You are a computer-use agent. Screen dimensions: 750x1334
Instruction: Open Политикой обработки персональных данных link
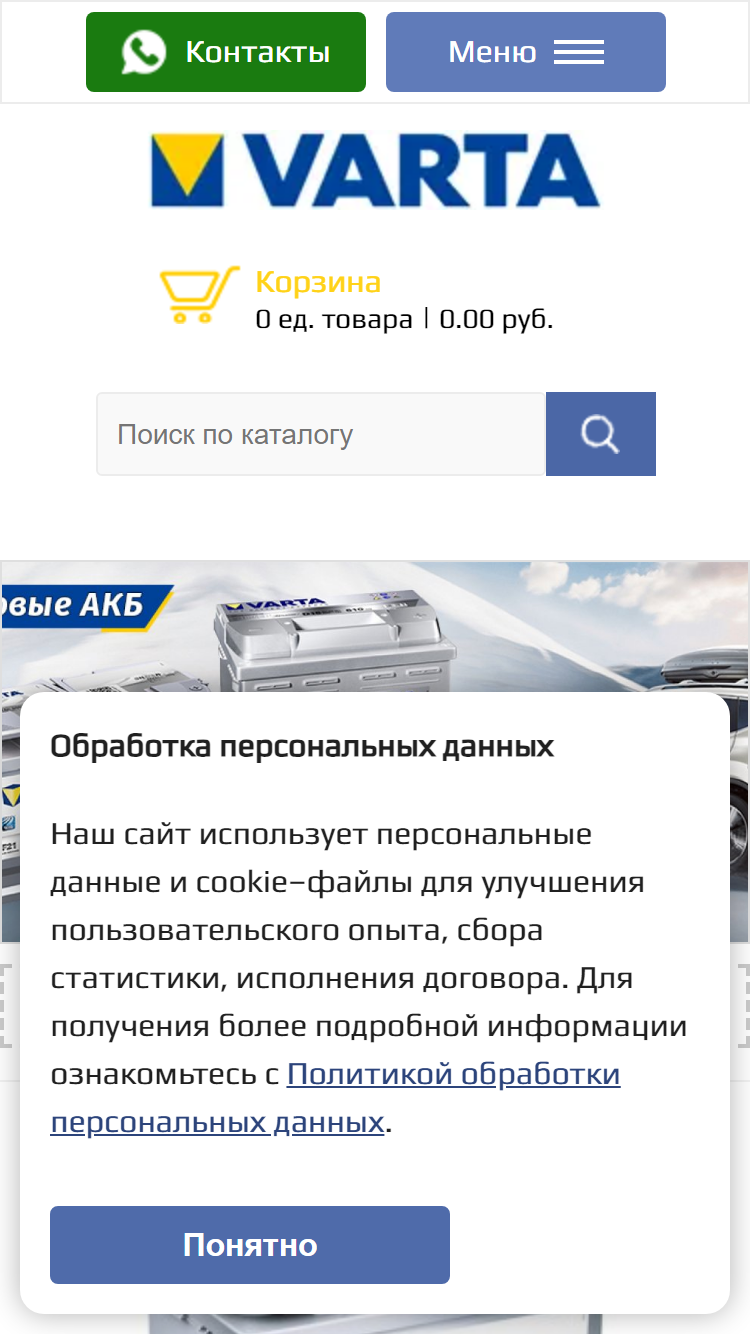pos(336,1098)
